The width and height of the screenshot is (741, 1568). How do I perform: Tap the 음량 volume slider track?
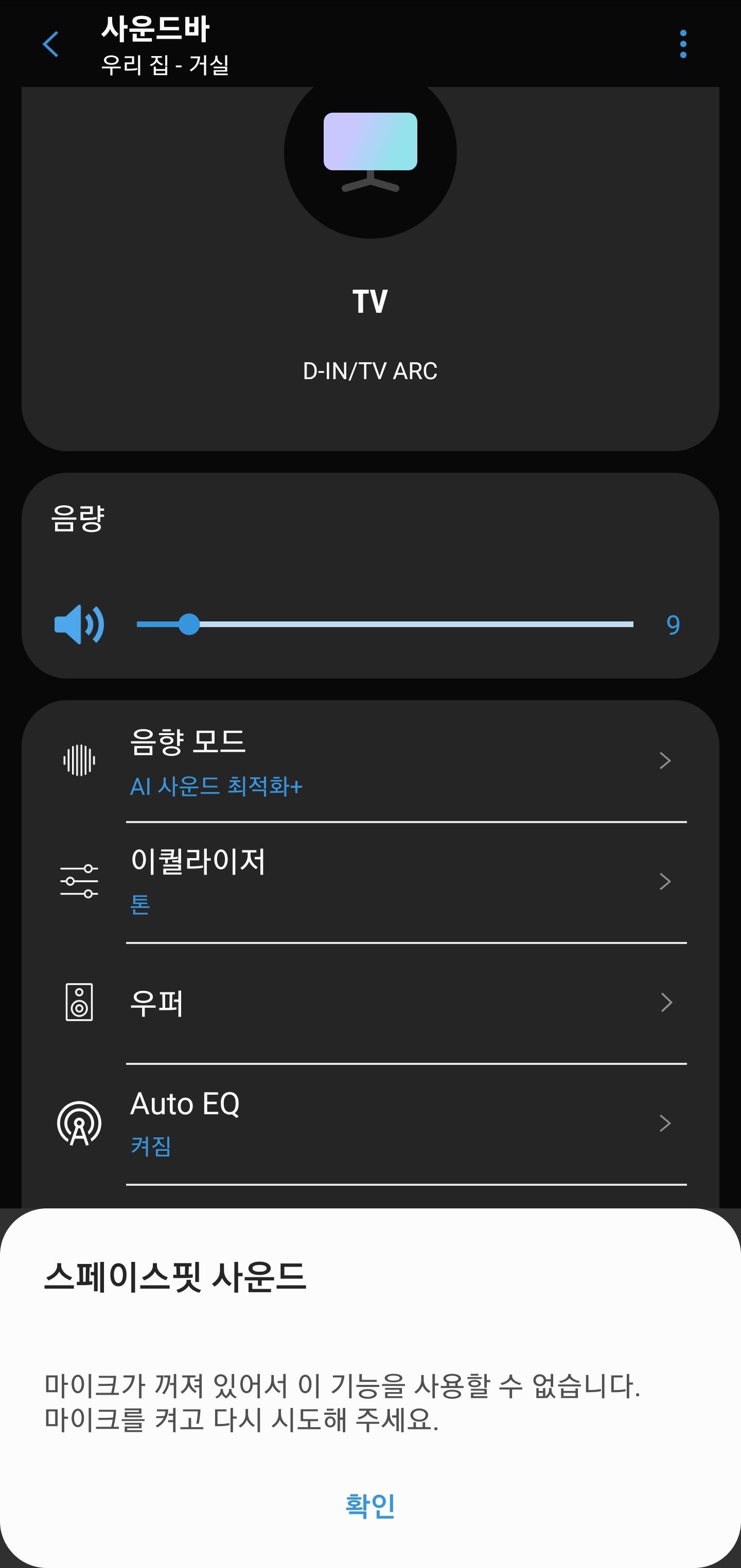pos(385,625)
